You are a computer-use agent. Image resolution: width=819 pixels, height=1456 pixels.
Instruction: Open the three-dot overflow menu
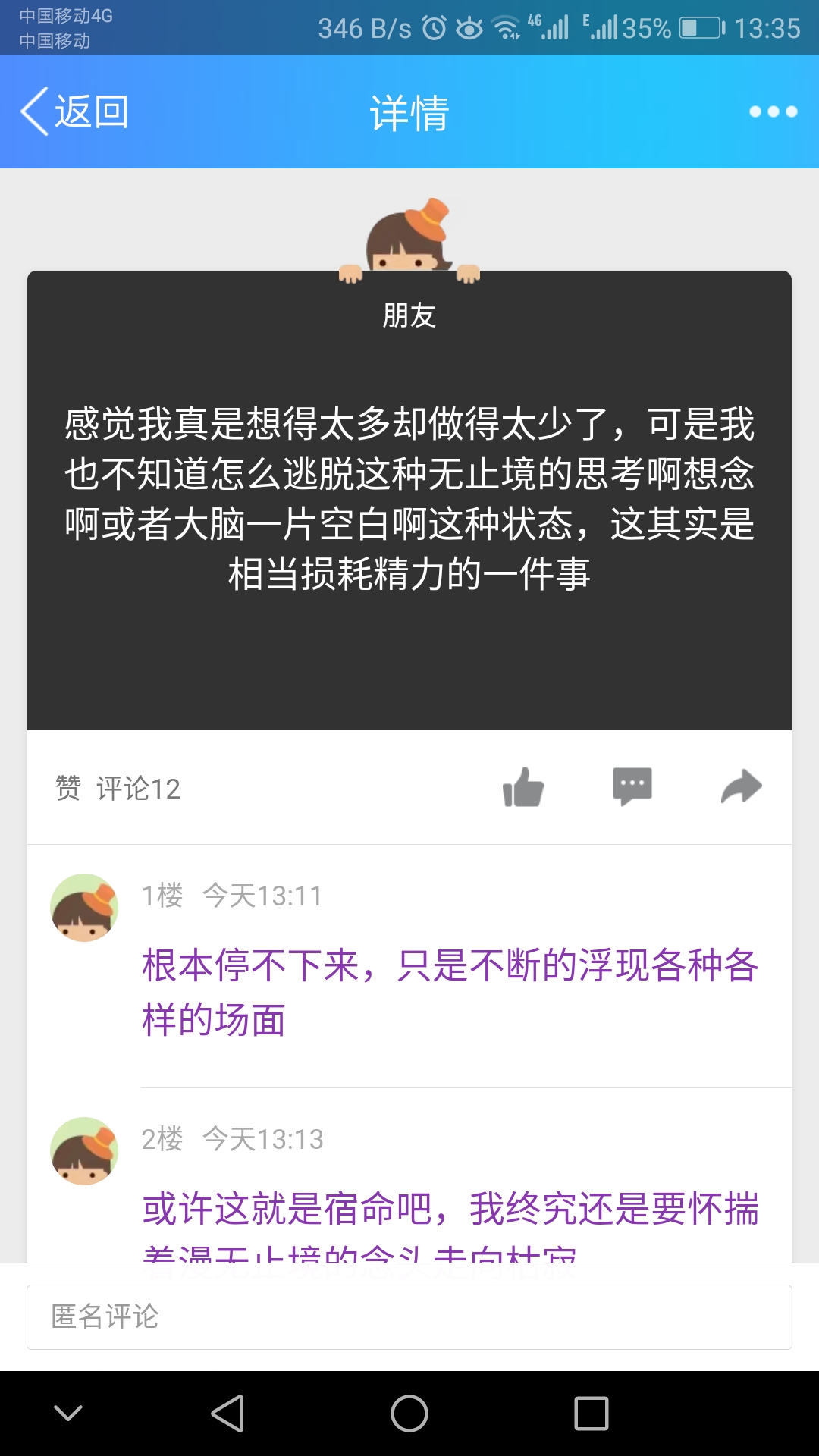(x=773, y=112)
